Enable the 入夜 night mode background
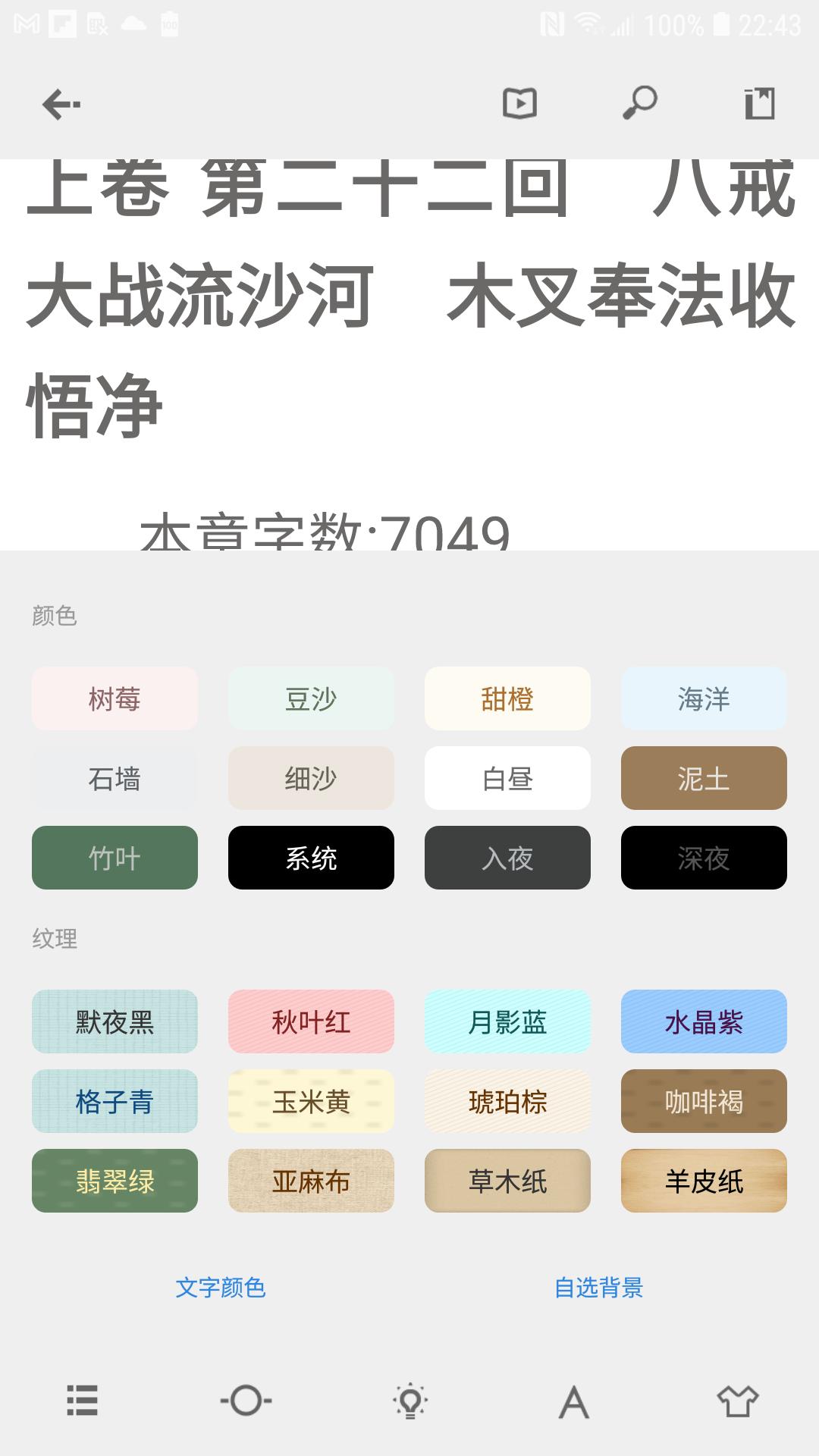The image size is (819, 1456). (x=507, y=858)
